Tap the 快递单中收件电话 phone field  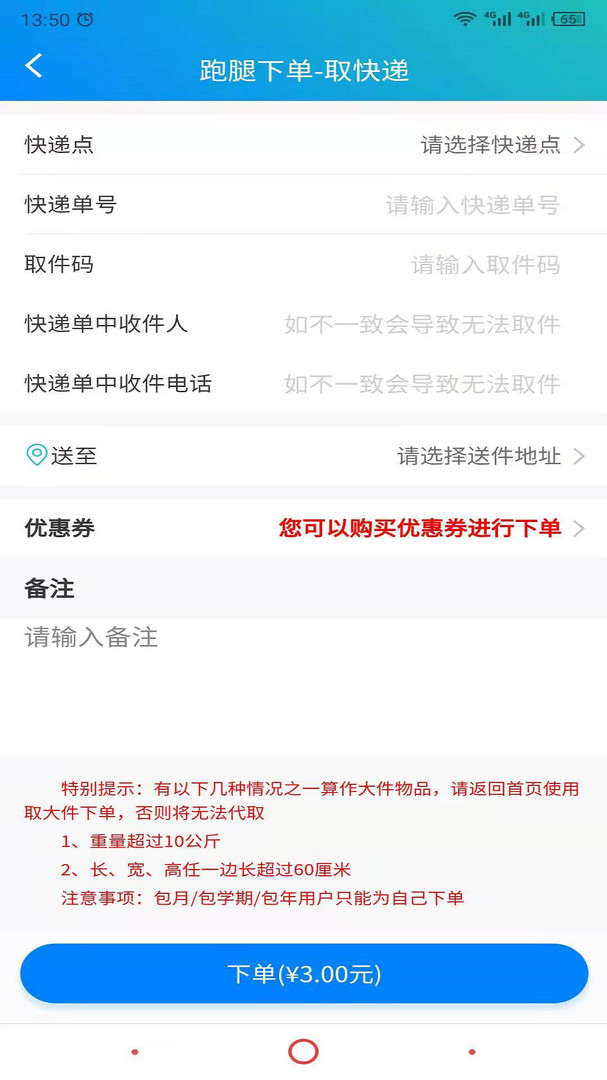(422, 384)
